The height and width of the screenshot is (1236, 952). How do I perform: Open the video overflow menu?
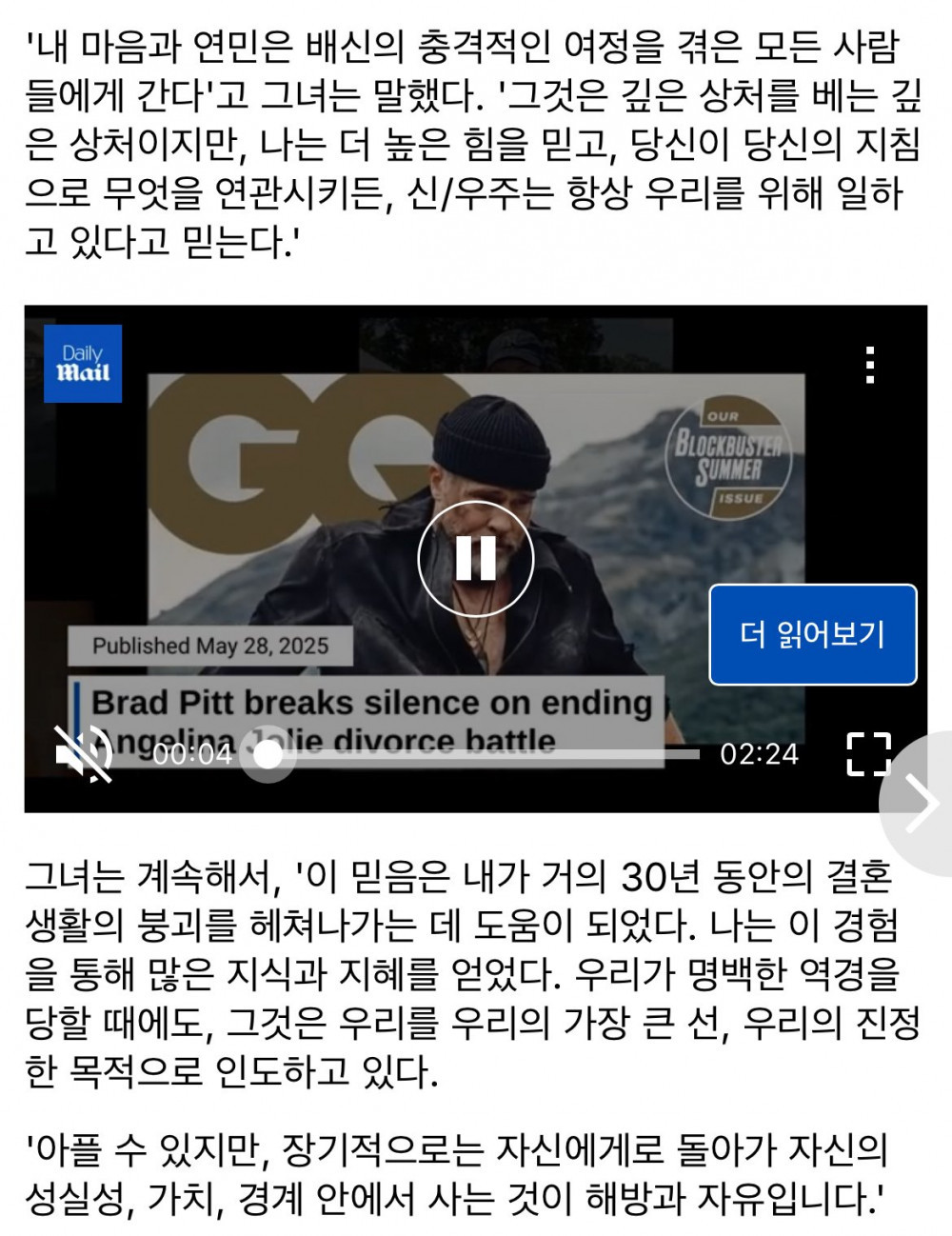click(870, 366)
